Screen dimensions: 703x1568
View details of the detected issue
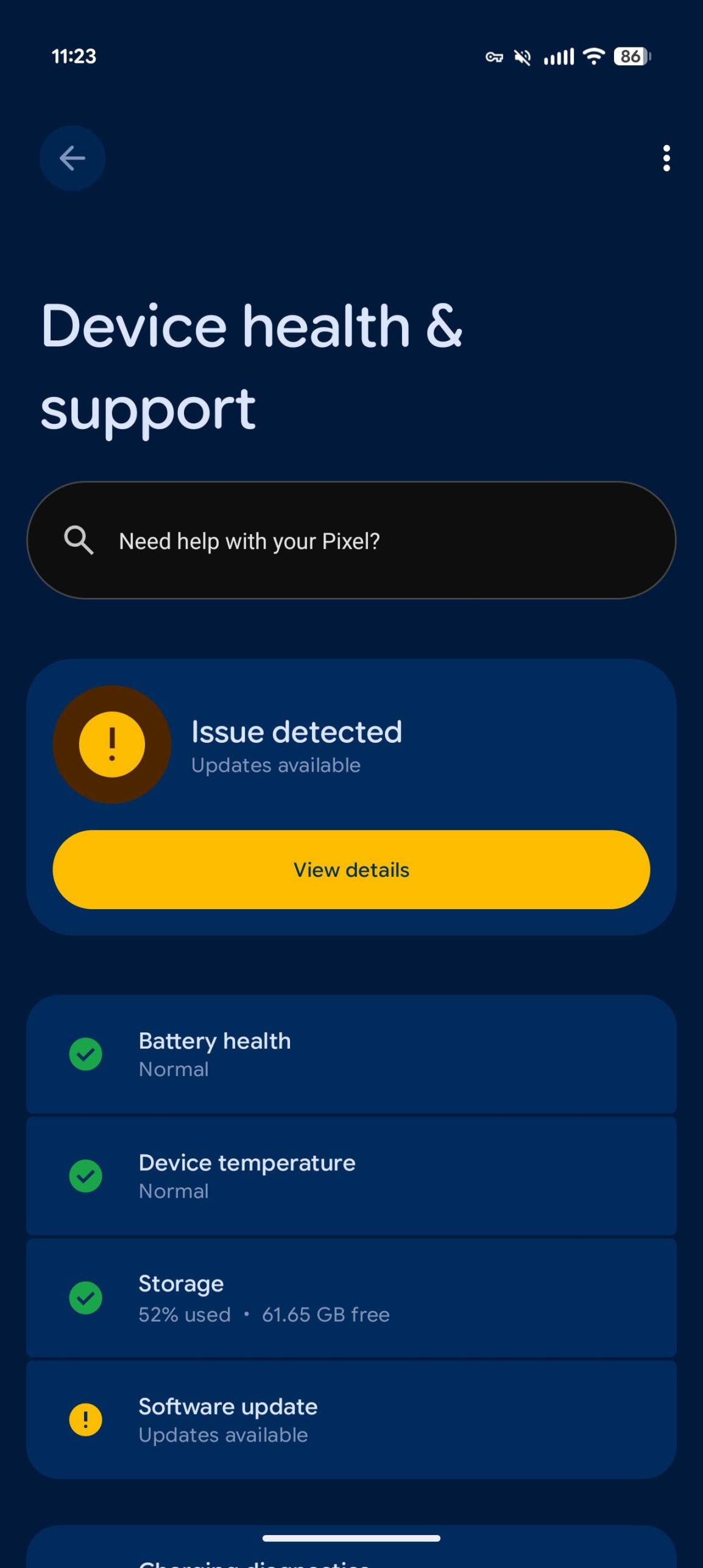tap(351, 870)
